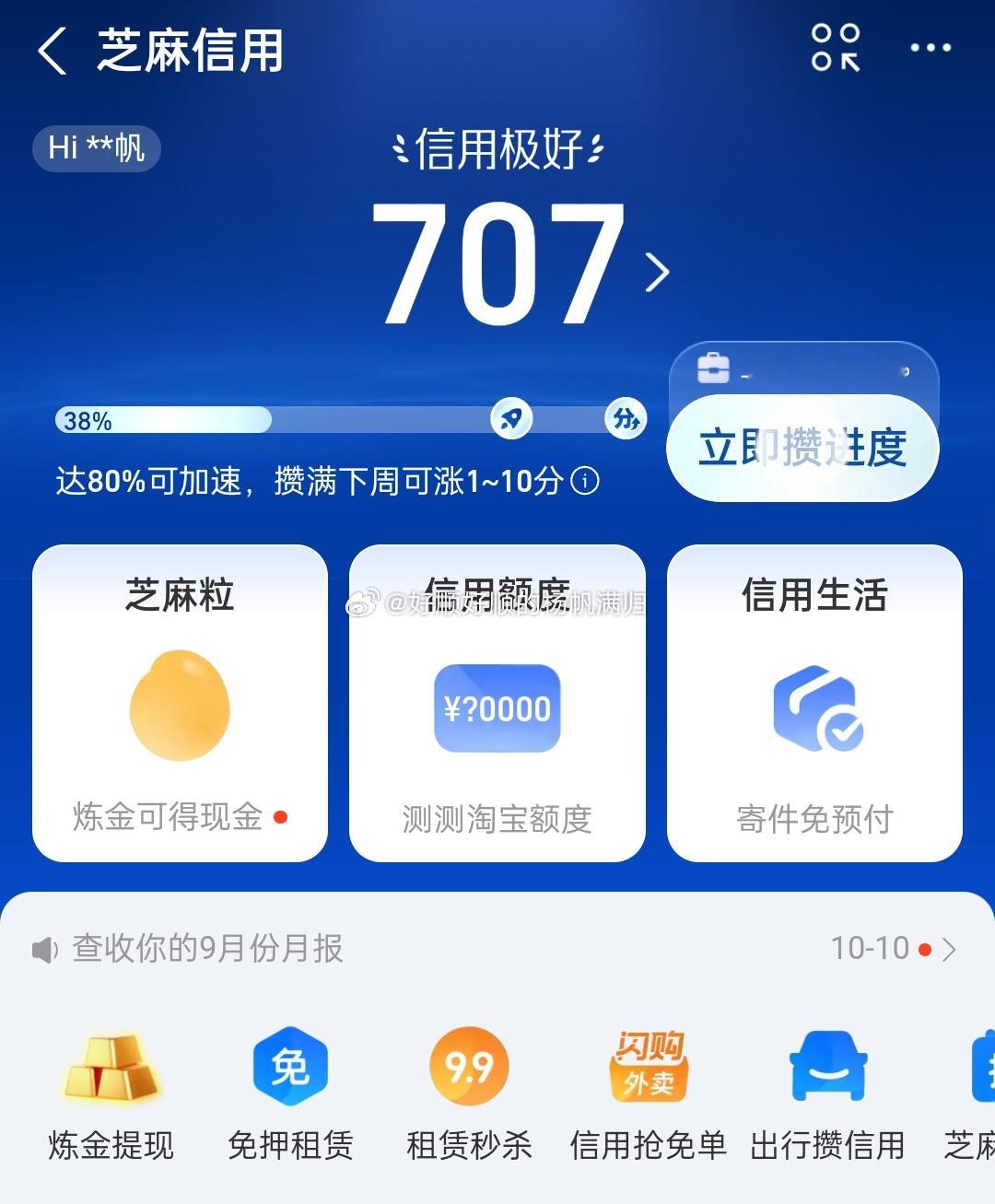Open 租赁秒杀 9.9 flash rental deals
This screenshot has height=1204, width=995.
click(x=468, y=1066)
